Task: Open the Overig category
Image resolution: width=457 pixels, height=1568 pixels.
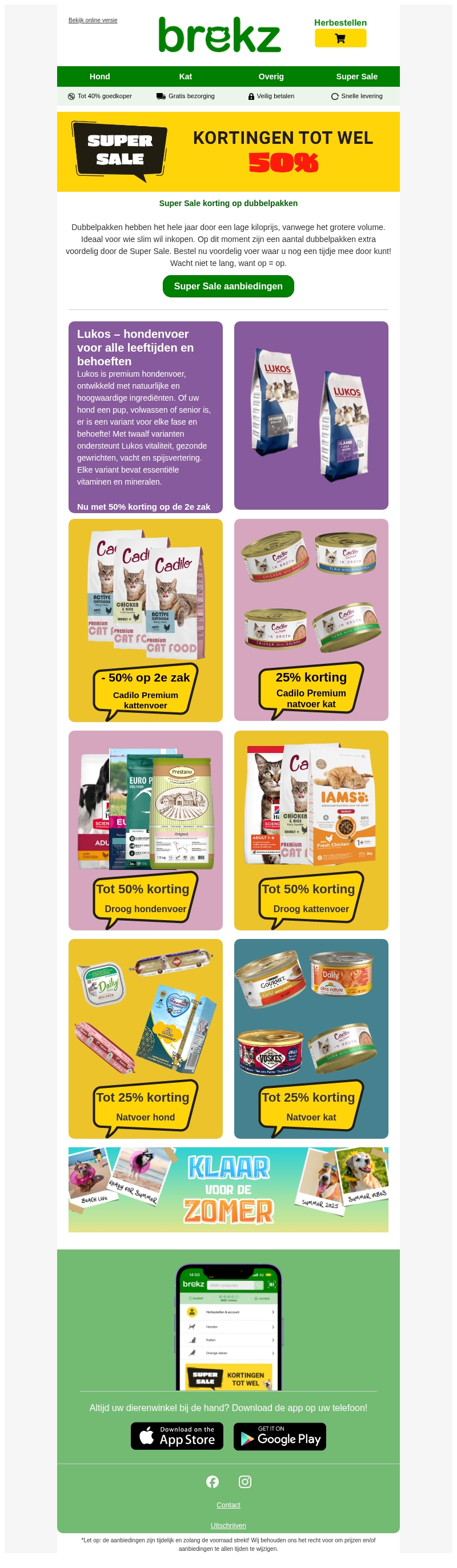Action: click(271, 76)
